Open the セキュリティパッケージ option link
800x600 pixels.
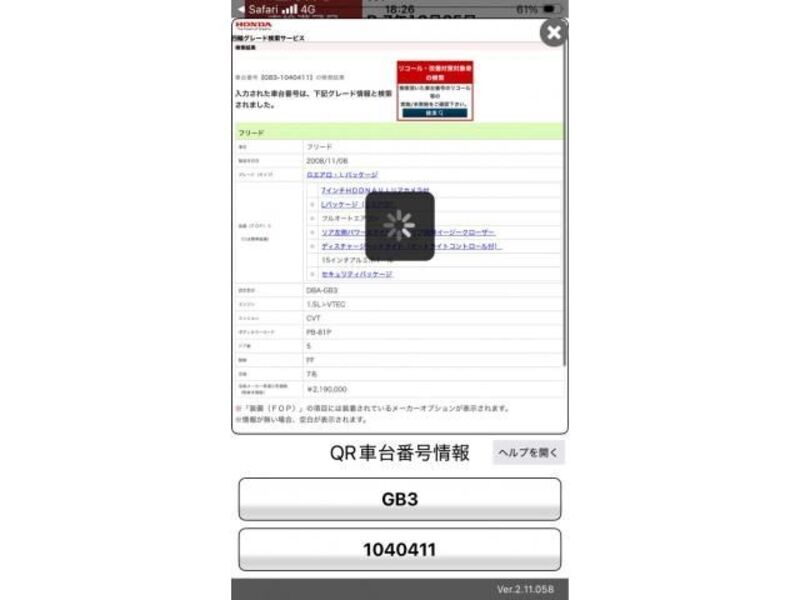pos(356,274)
